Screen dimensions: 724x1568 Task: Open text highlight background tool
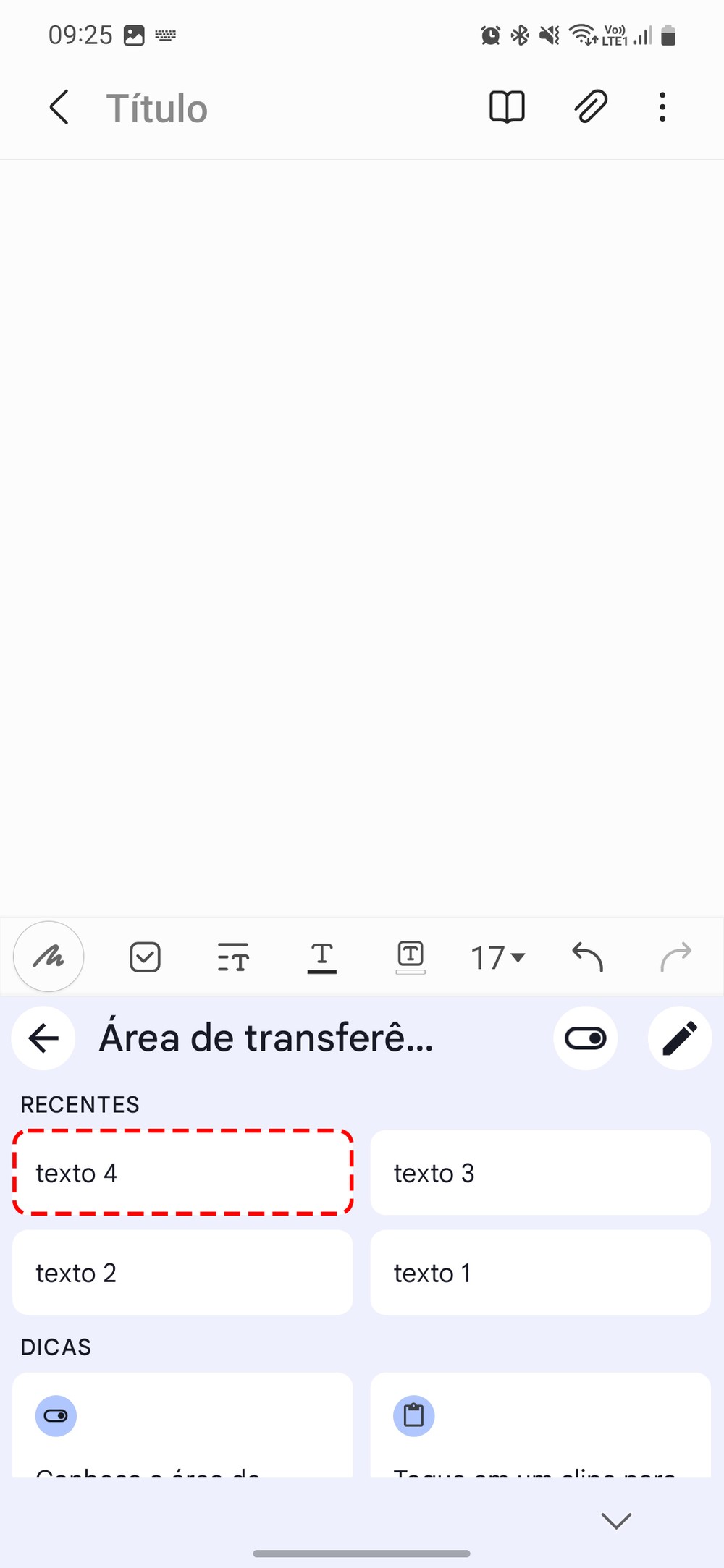[x=410, y=957]
